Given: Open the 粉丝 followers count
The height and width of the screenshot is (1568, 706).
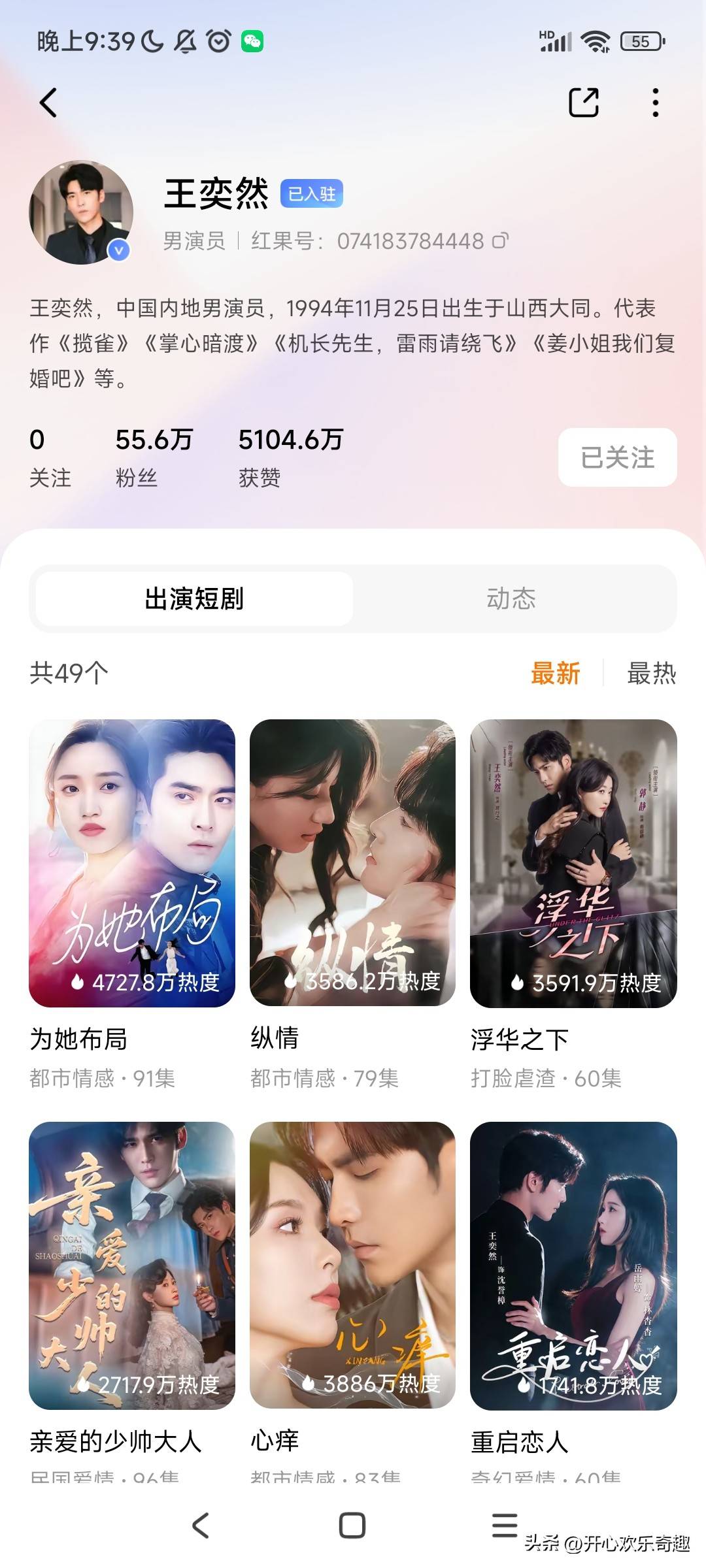Looking at the screenshot, I should [x=154, y=456].
